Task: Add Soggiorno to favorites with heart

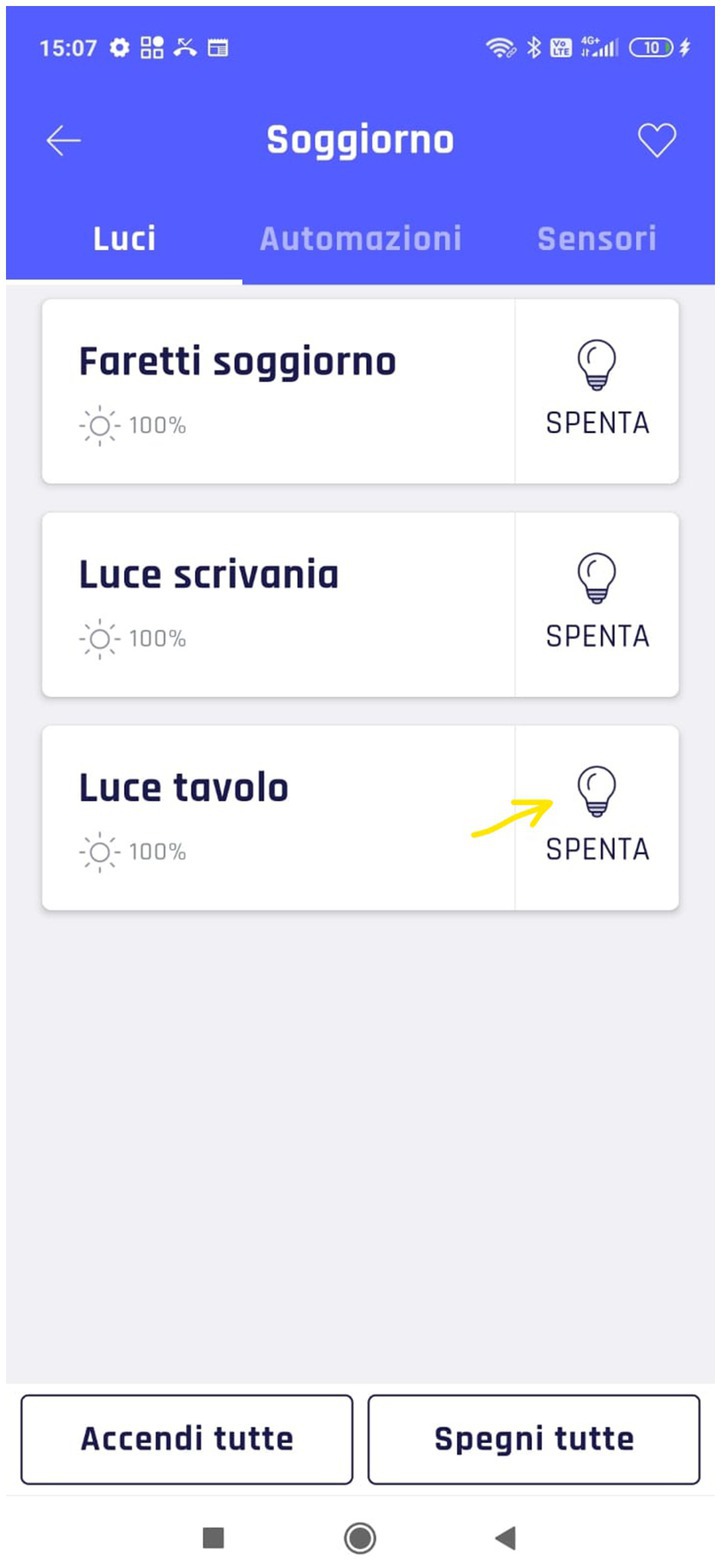Action: (x=657, y=141)
